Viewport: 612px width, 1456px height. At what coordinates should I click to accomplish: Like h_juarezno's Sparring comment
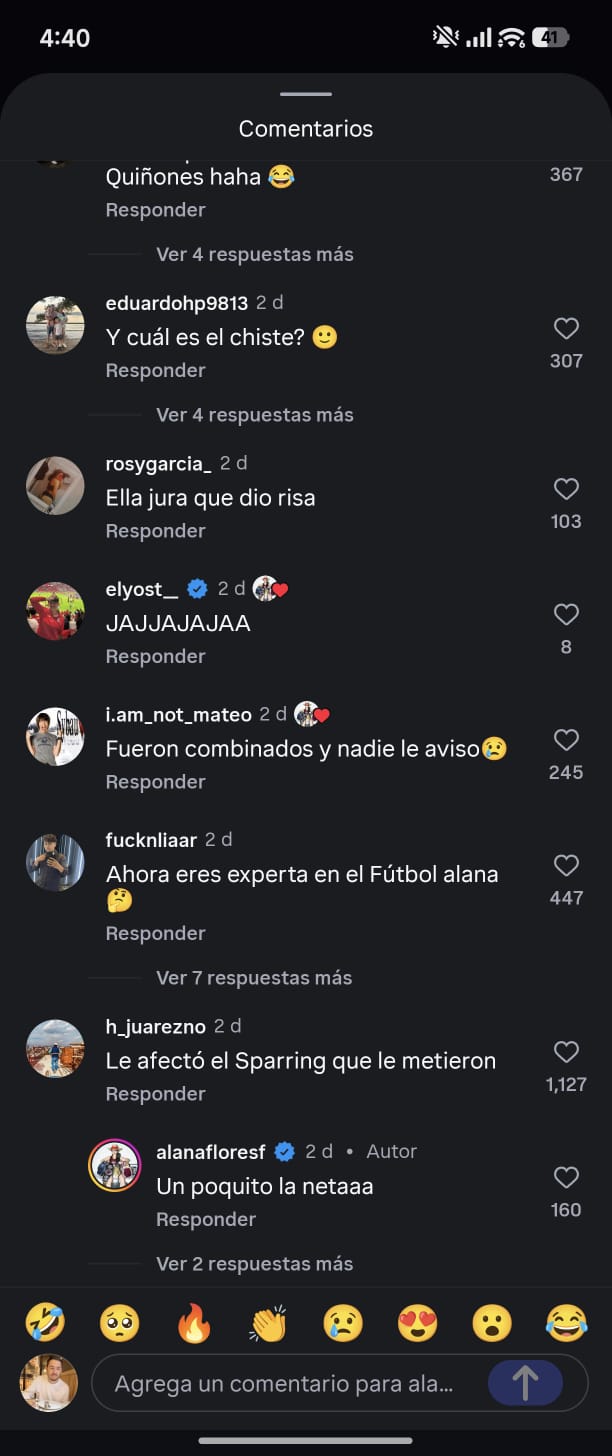(x=566, y=1052)
